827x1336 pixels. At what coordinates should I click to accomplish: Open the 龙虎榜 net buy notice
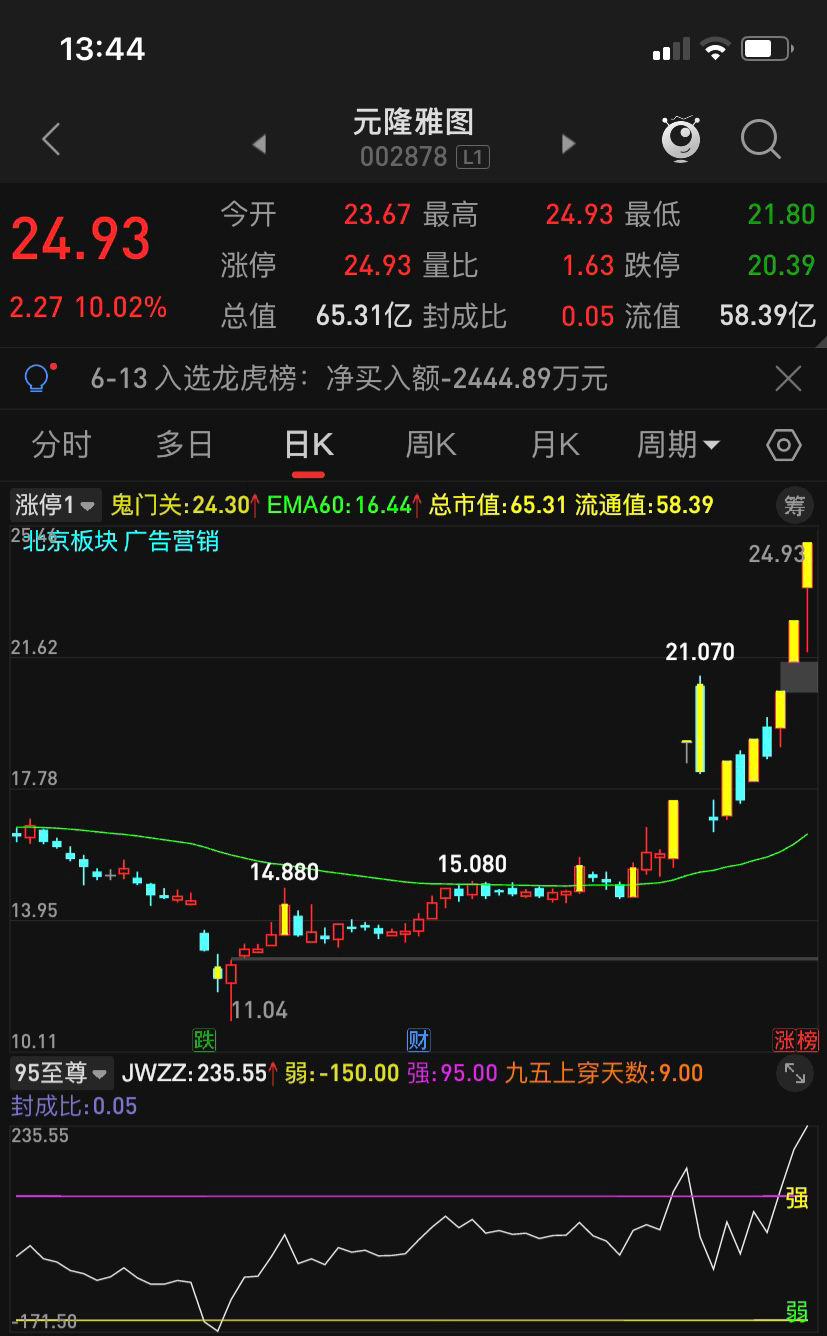point(349,379)
